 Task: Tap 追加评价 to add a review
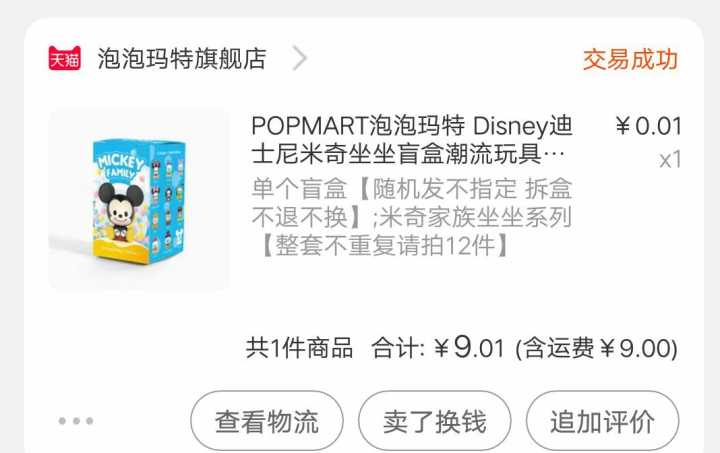(602, 421)
